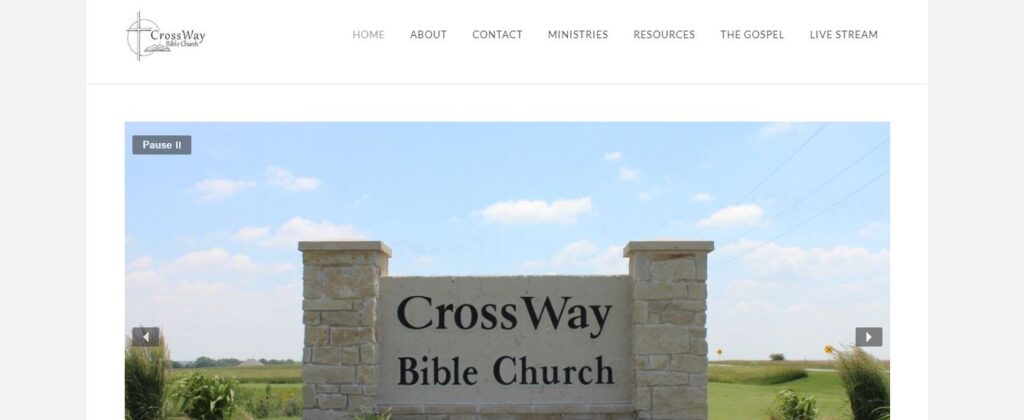The height and width of the screenshot is (420, 1024).
Task: Open the Resources menu item
Action: coord(663,35)
